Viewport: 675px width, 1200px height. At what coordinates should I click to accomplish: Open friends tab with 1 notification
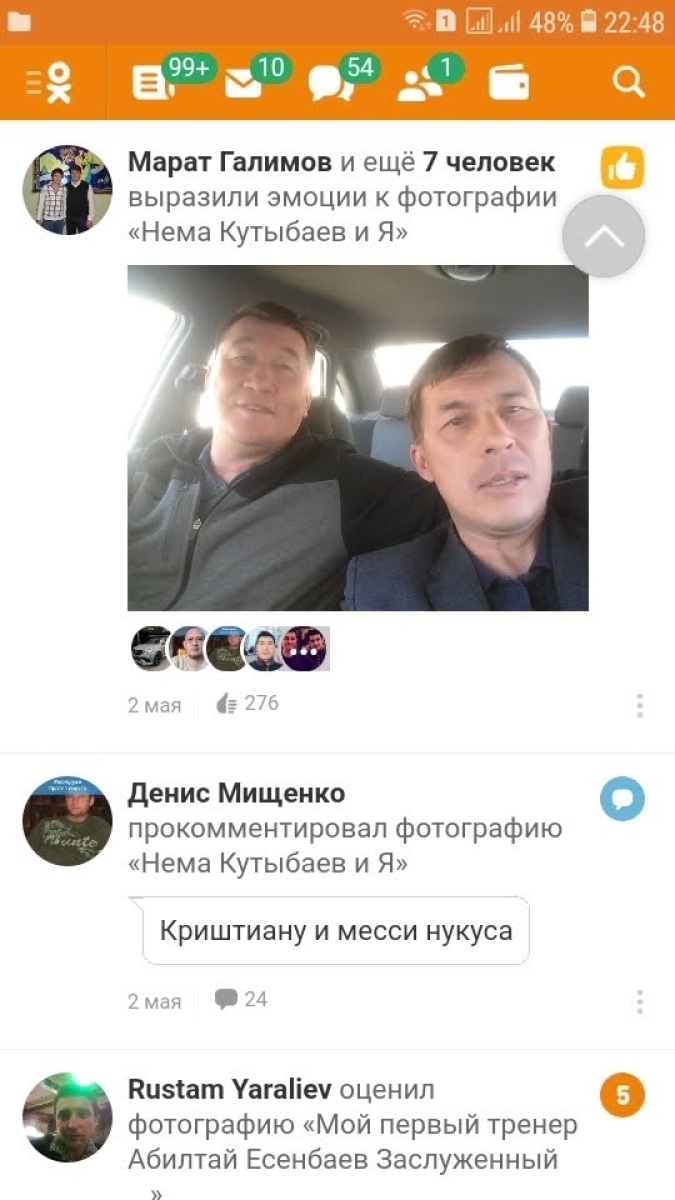(418, 84)
